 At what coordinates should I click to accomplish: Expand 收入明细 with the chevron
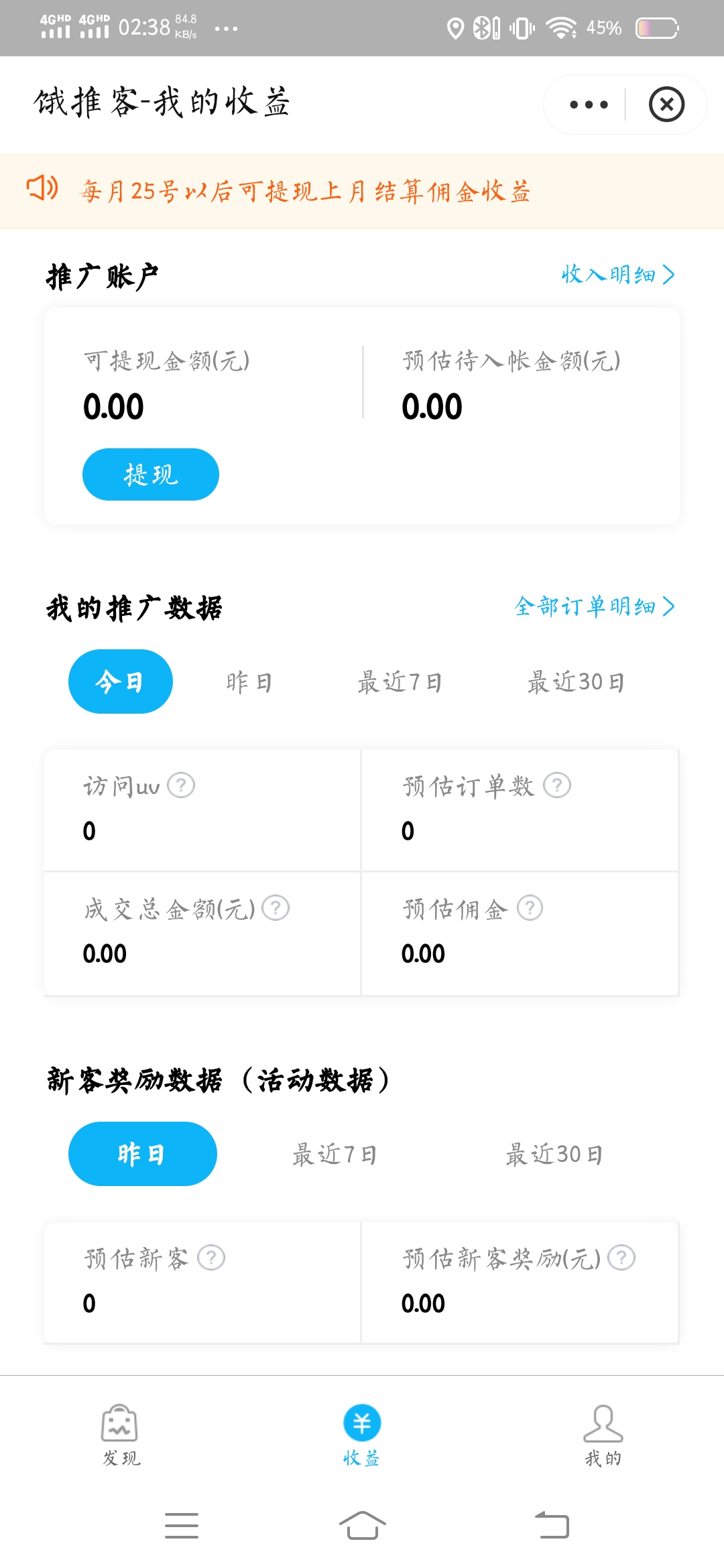(617, 275)
